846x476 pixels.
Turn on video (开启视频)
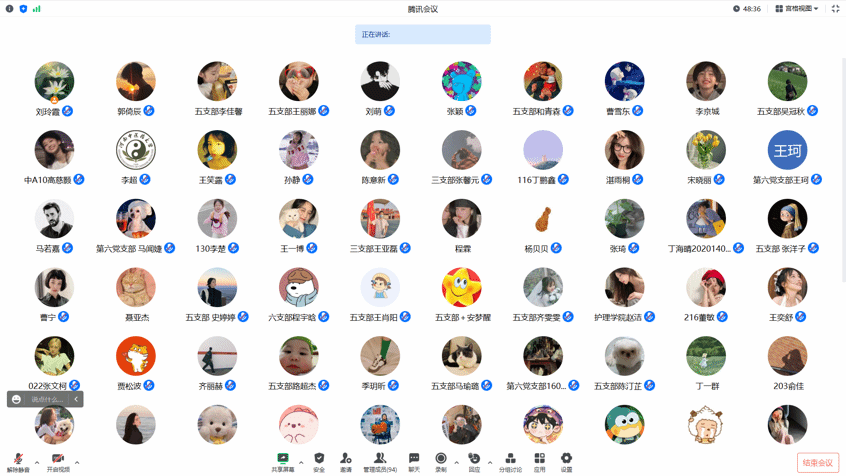[x=58, y=462]
